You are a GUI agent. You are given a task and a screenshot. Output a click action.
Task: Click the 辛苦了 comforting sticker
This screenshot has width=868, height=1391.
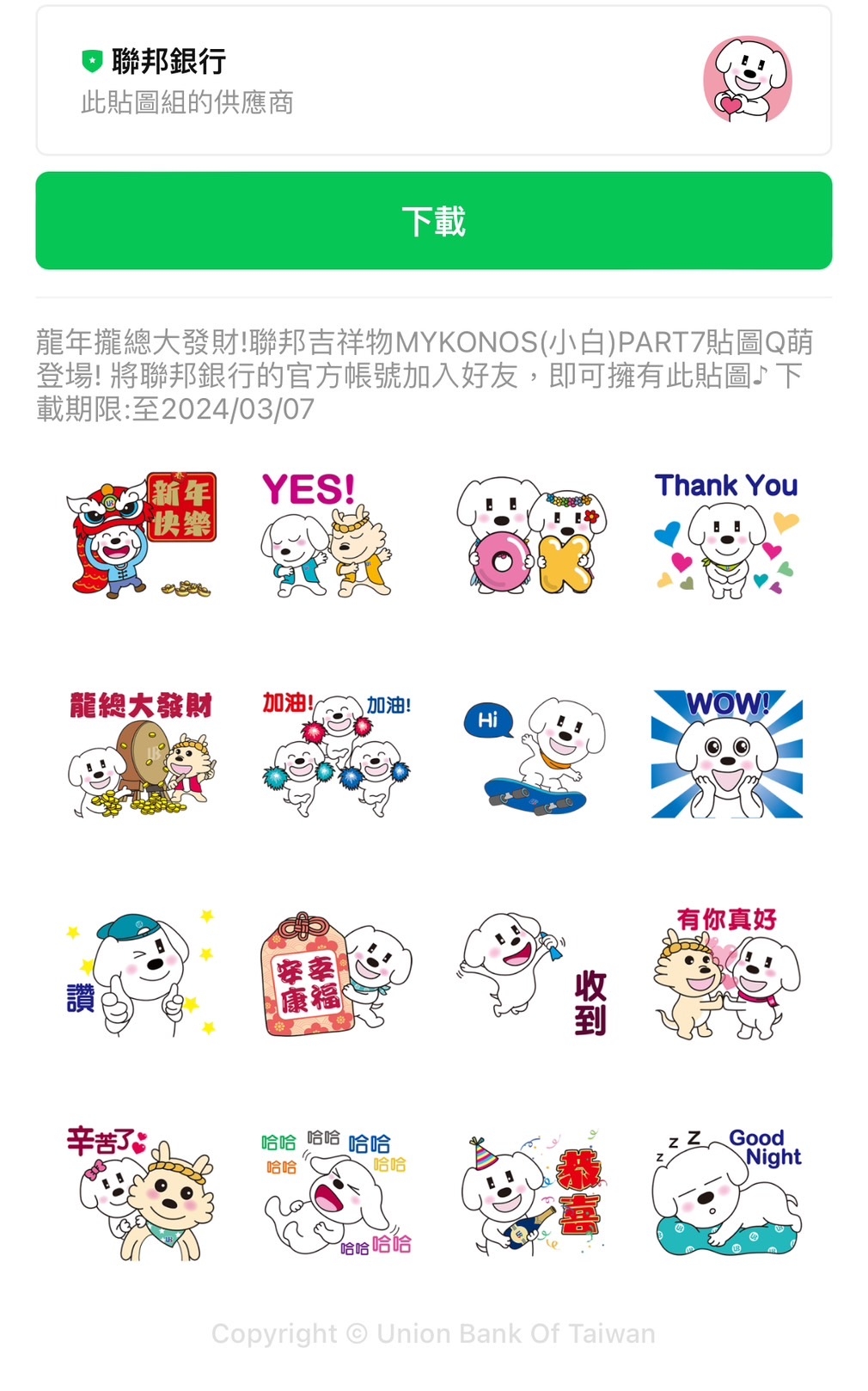tap(141, 1195)
